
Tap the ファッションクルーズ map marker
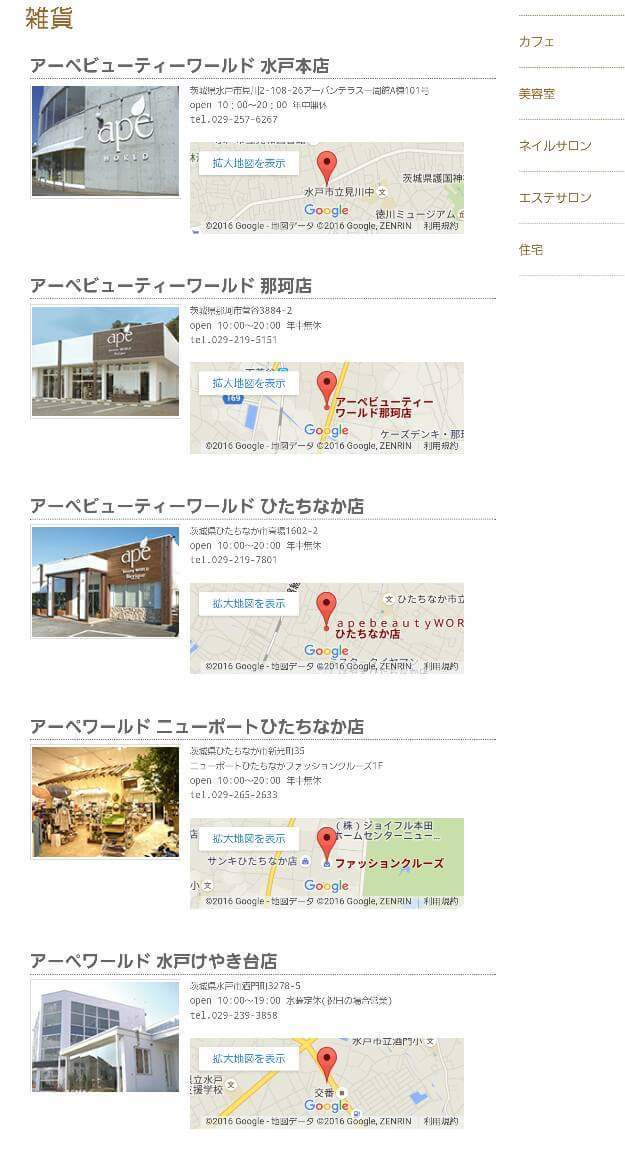tap(326, 843)
